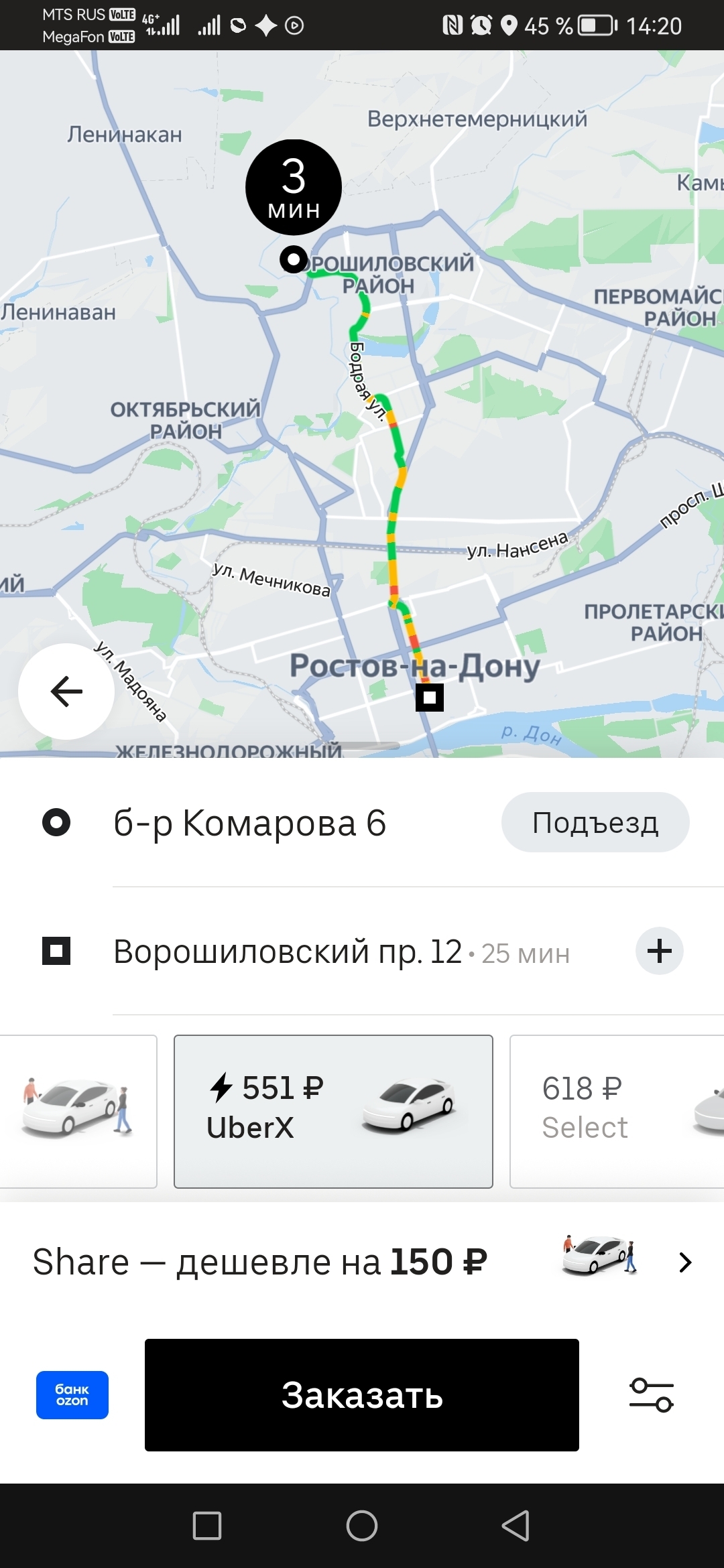Add a stop with the plus button
The image size is (724, 1568).
coord(660,951)
